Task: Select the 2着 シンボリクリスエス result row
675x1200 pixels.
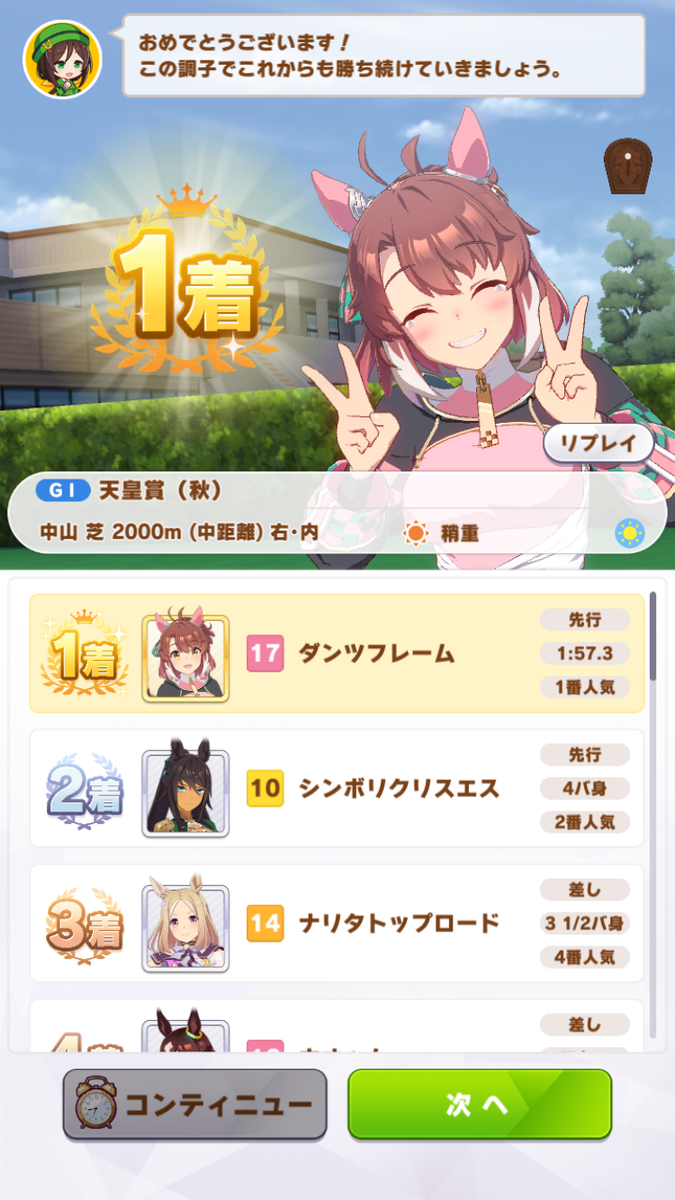Action: (337, 788)
